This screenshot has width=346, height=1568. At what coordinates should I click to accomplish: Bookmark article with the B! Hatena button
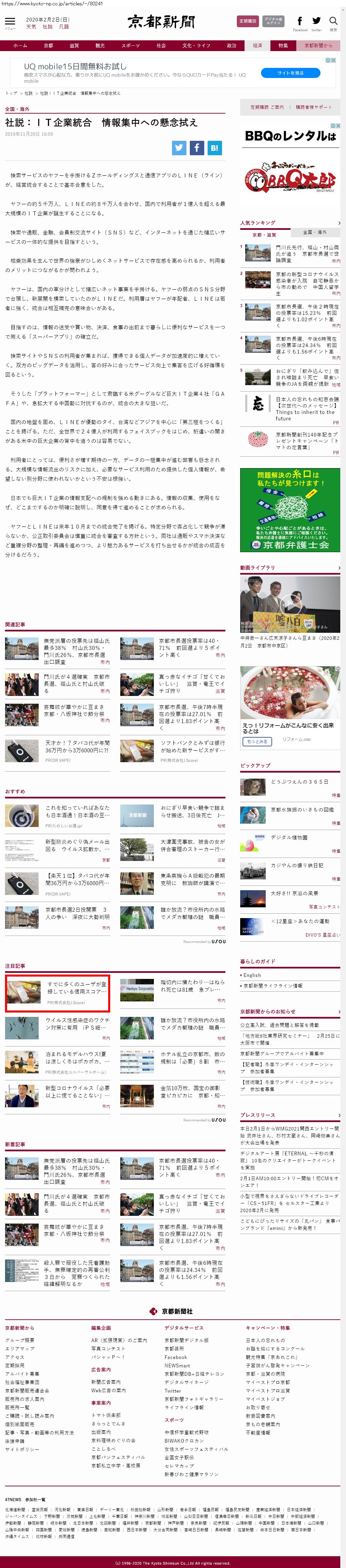215,147
